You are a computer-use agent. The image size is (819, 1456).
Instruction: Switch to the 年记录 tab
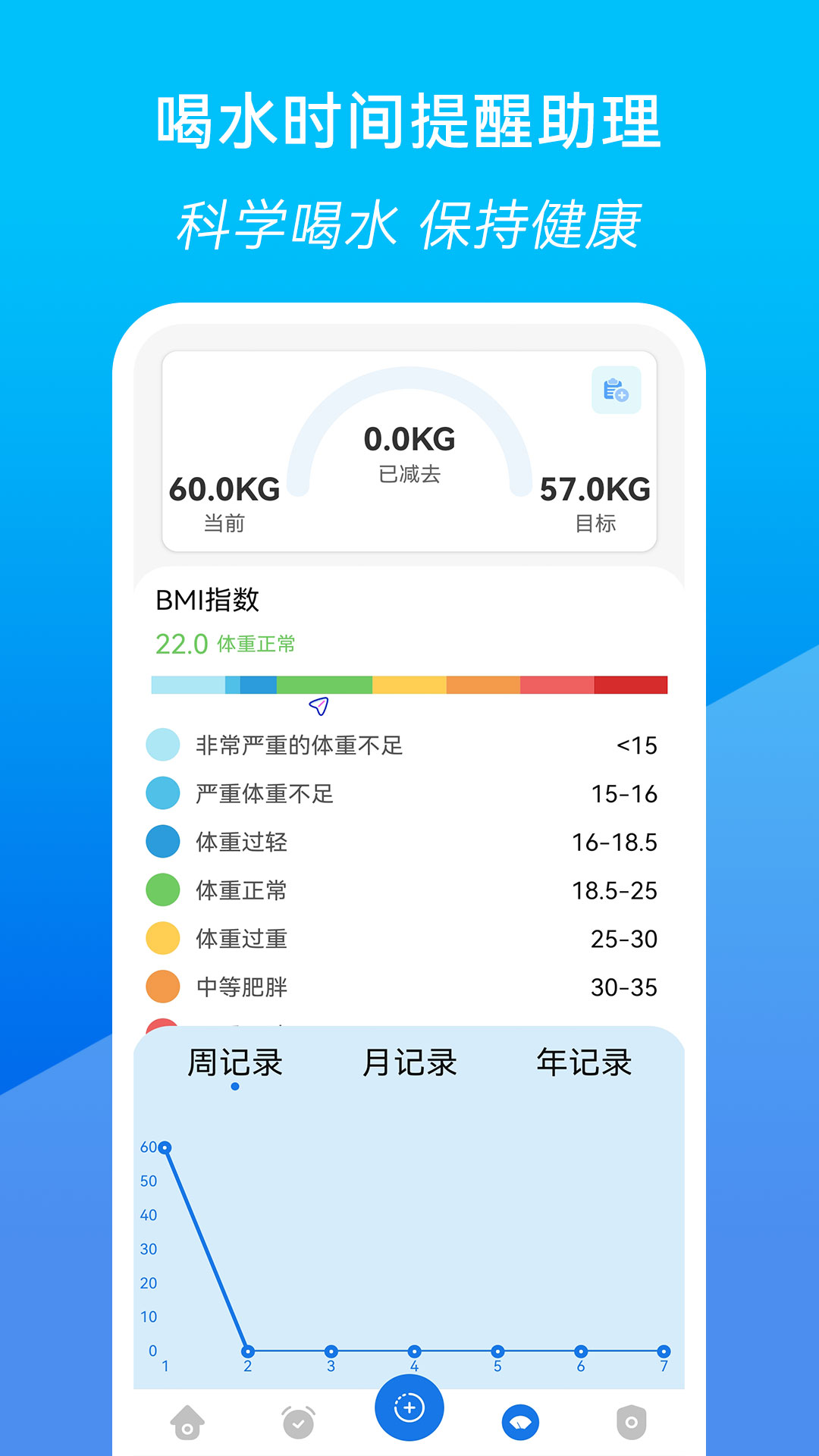tap(584, 1063)
